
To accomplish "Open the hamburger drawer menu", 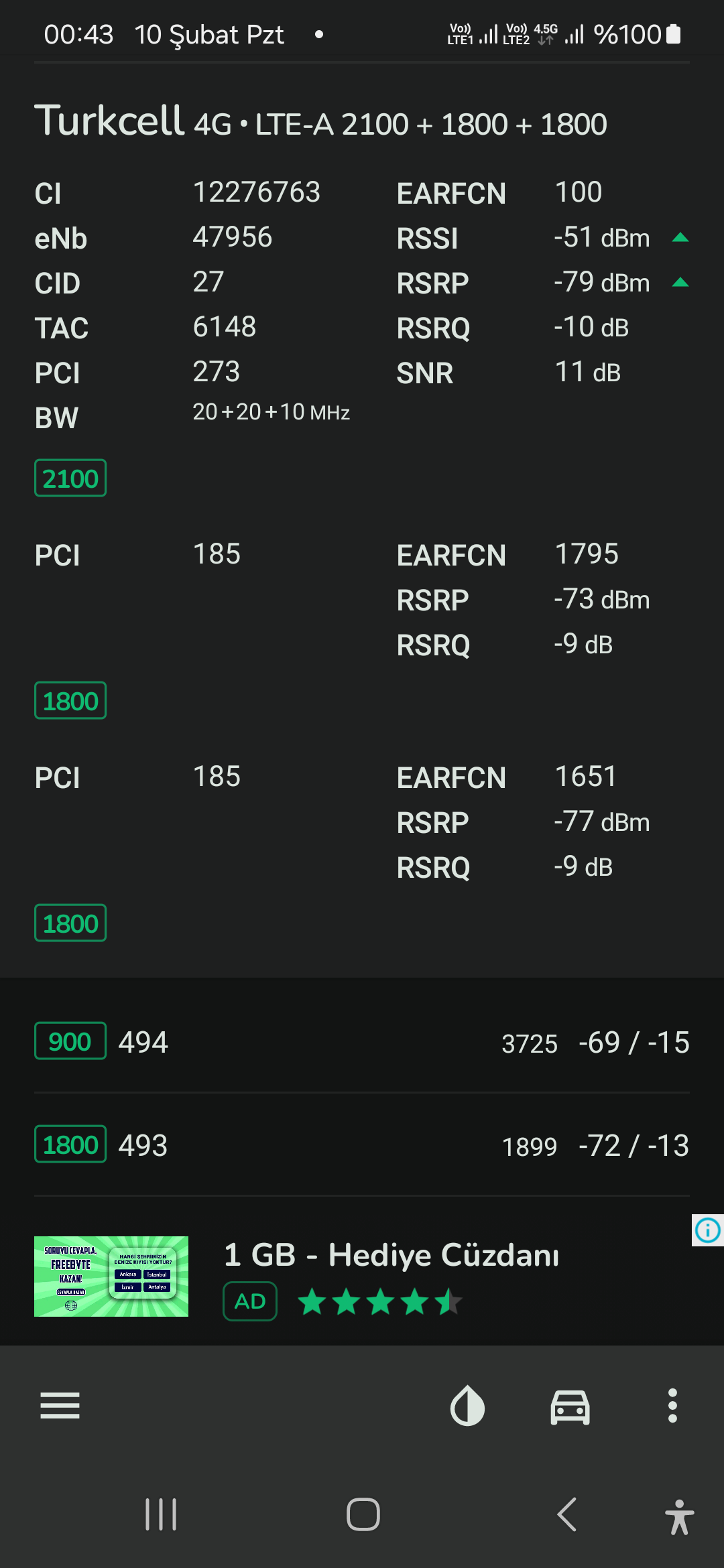I will point(60,1405).
